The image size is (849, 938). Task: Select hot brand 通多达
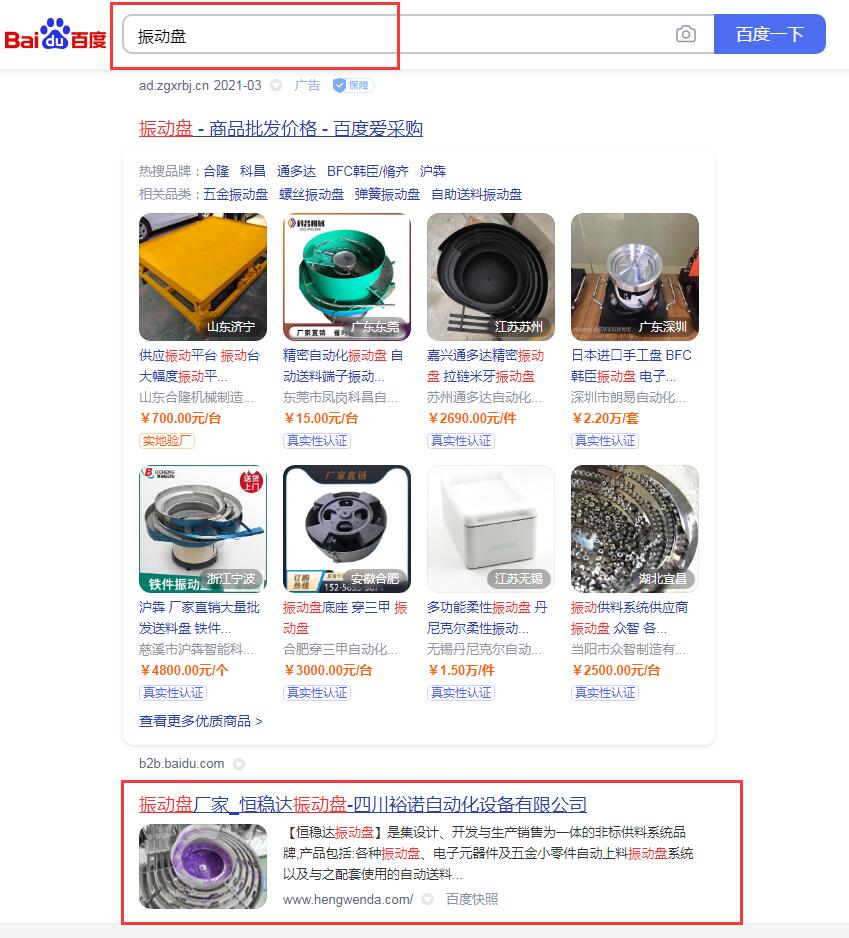(x=296, y=171)
